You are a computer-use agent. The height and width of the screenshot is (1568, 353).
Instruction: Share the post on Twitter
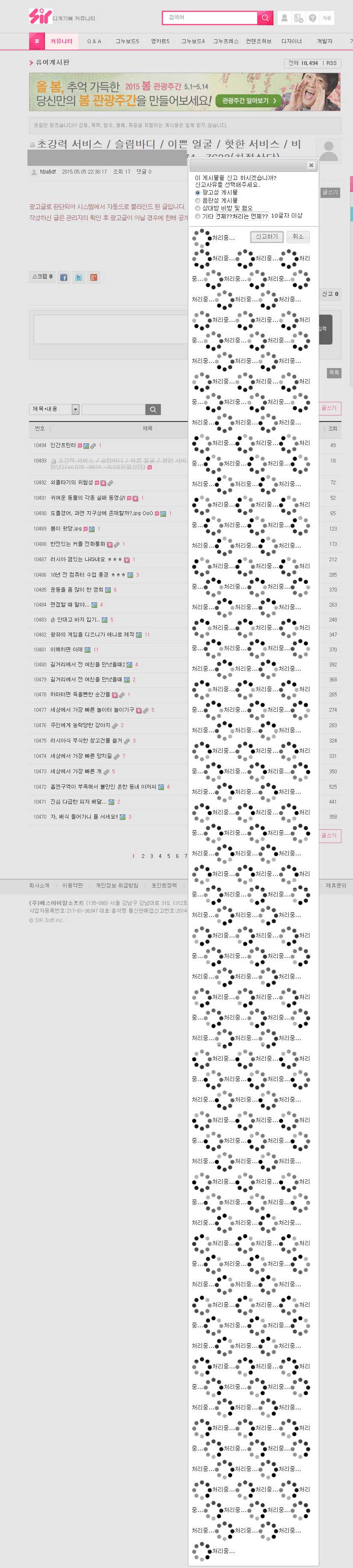pyautogui.click(x=79, y=277)
